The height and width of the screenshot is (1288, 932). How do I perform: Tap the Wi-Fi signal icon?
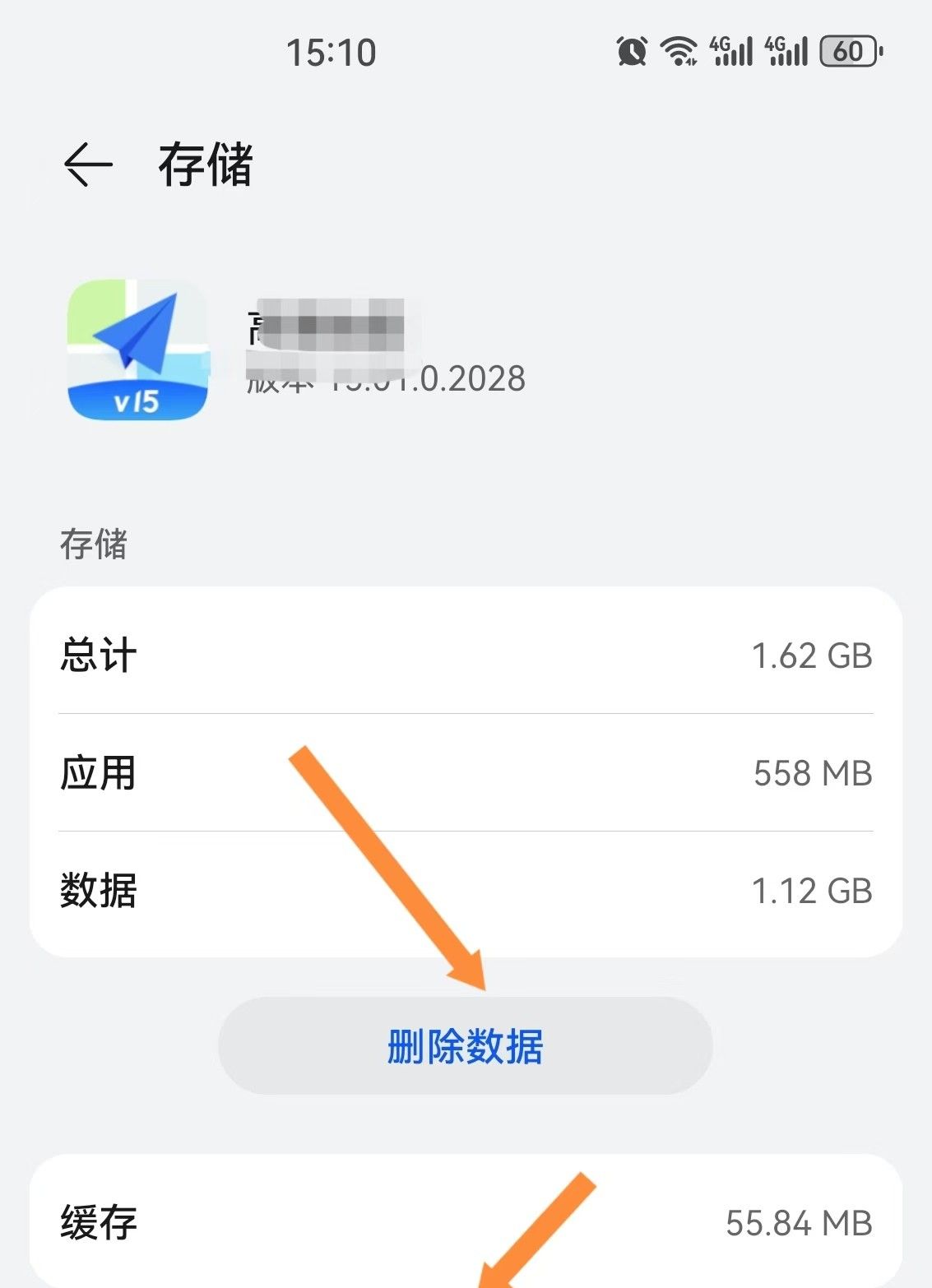(x=679, y=51)
